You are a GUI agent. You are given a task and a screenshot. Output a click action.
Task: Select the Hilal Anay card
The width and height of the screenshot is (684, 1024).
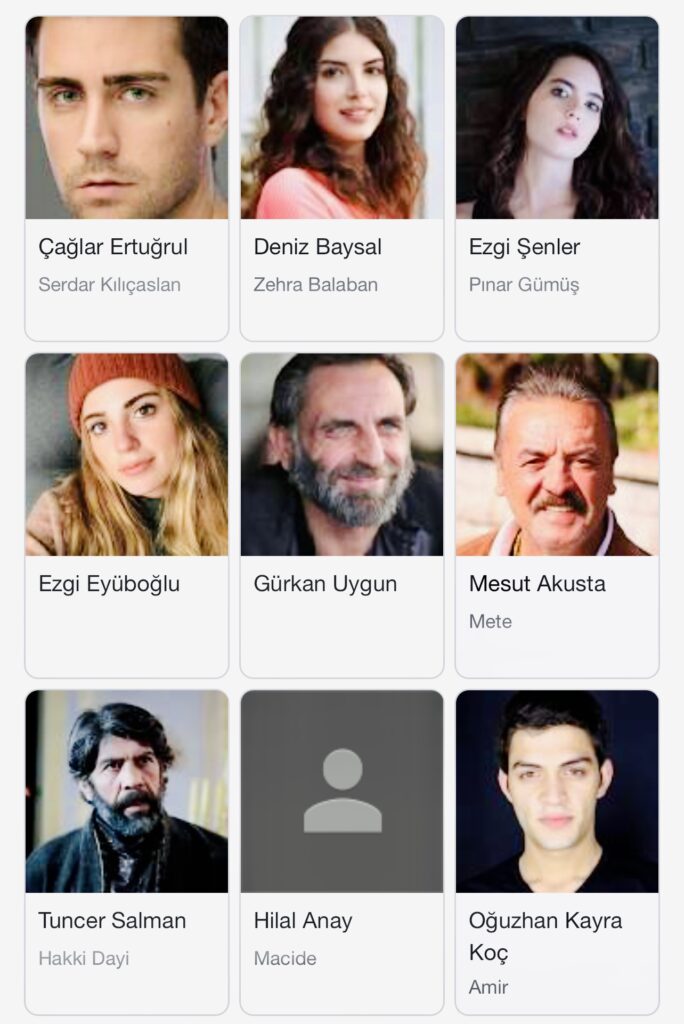coord(341,852)
